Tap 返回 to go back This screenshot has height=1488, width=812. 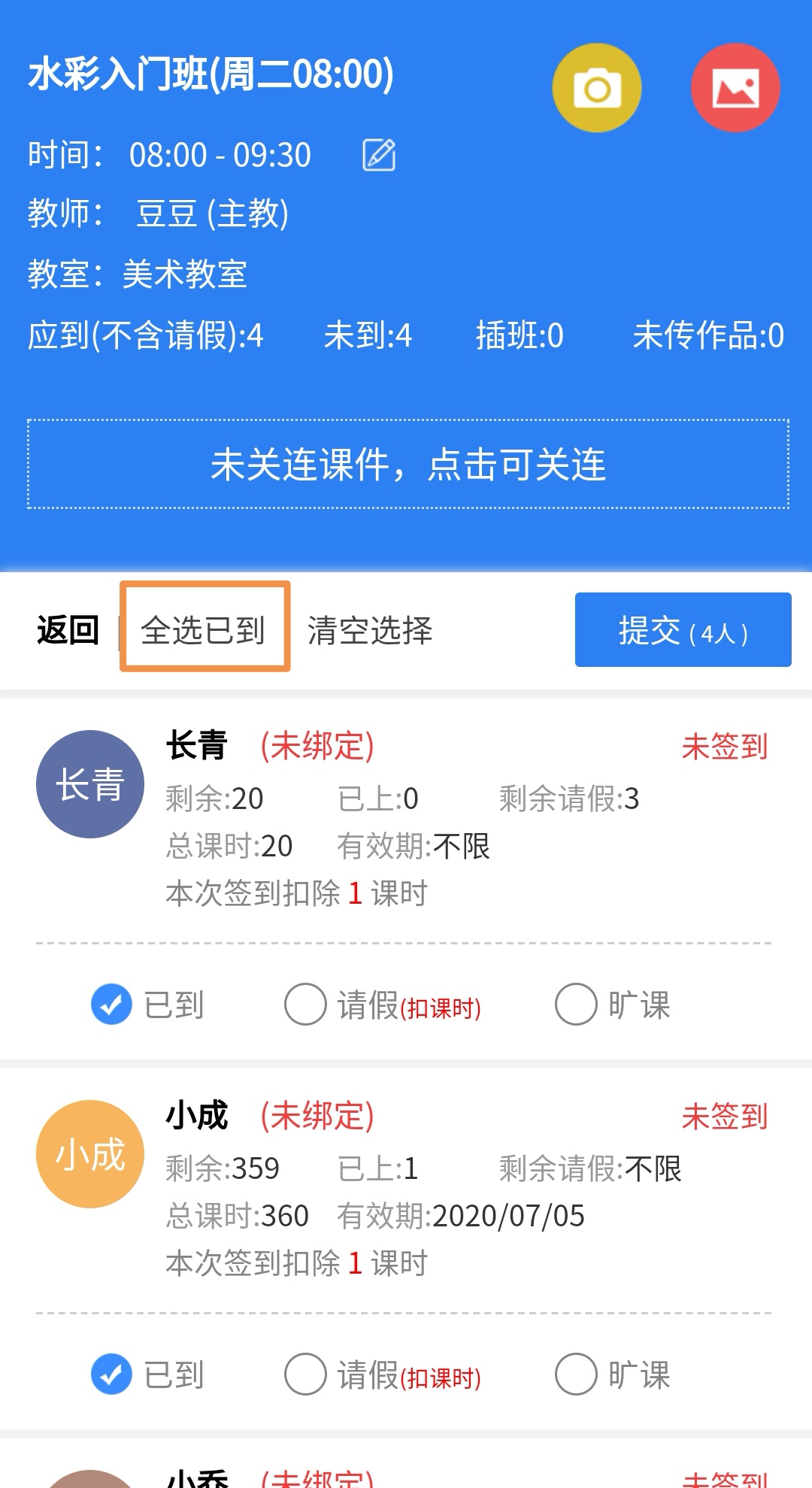(68, 630)
